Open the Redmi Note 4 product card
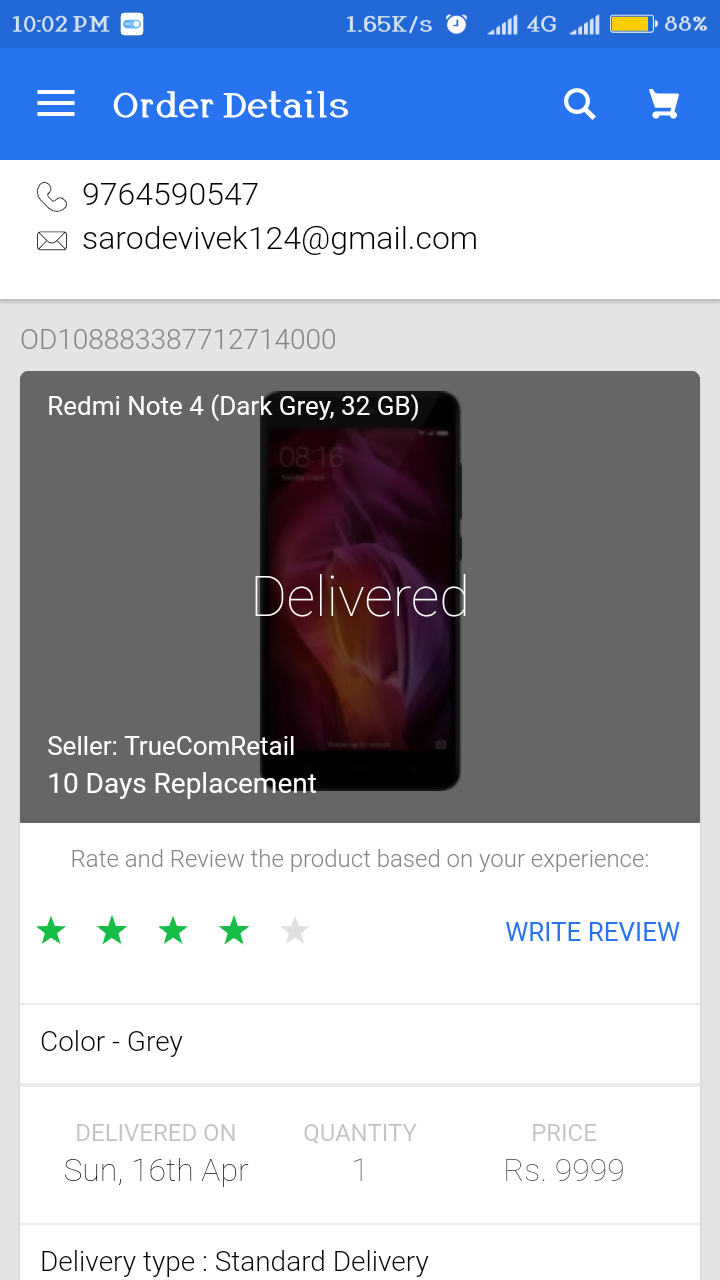 (360, 596)
